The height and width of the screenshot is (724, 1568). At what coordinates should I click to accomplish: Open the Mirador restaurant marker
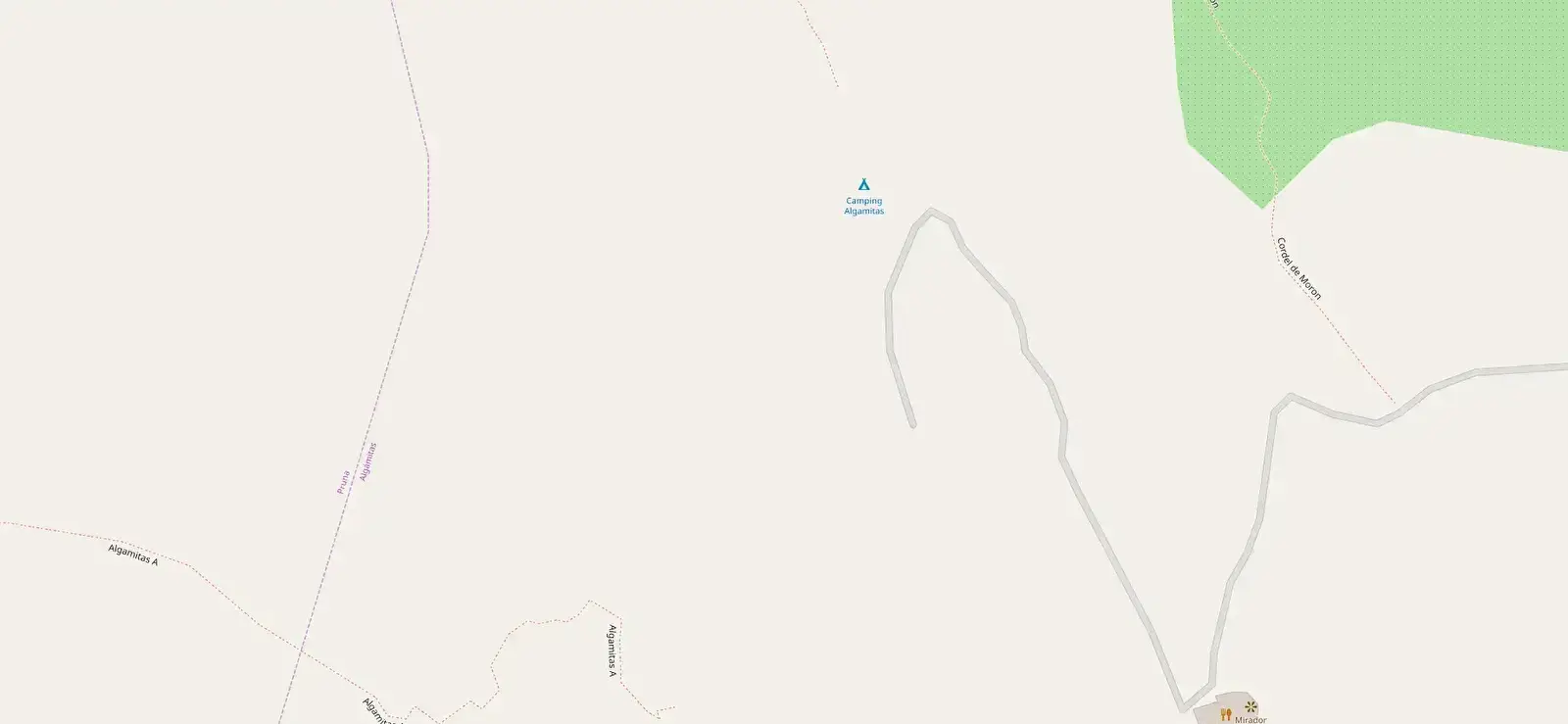coord(1225,714)
